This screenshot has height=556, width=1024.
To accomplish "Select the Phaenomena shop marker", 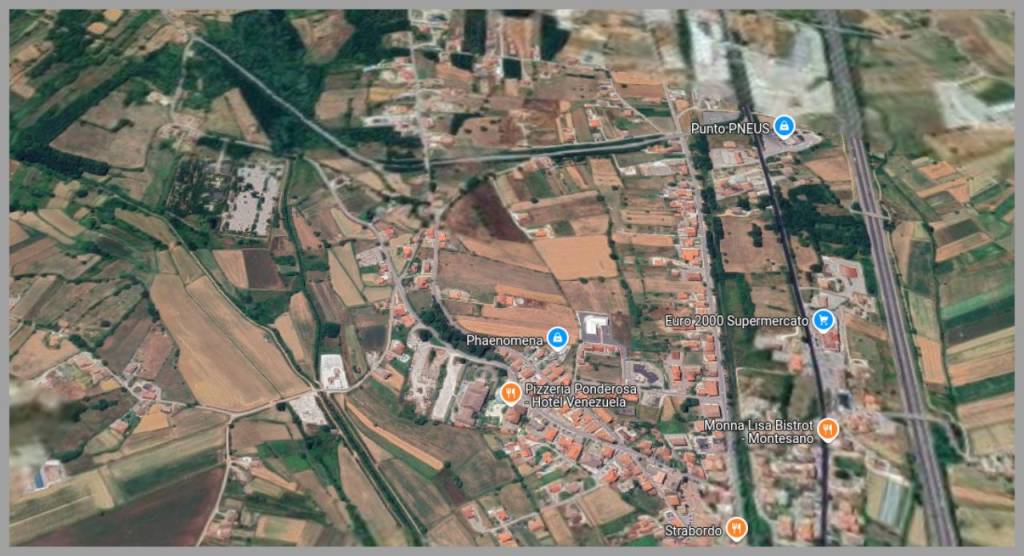I will pos(558,339).
